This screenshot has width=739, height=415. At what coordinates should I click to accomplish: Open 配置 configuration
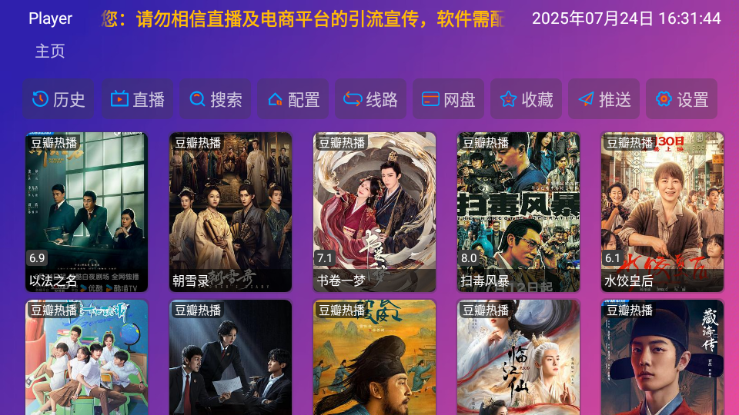pyautogui.click(x=293, y=99)
